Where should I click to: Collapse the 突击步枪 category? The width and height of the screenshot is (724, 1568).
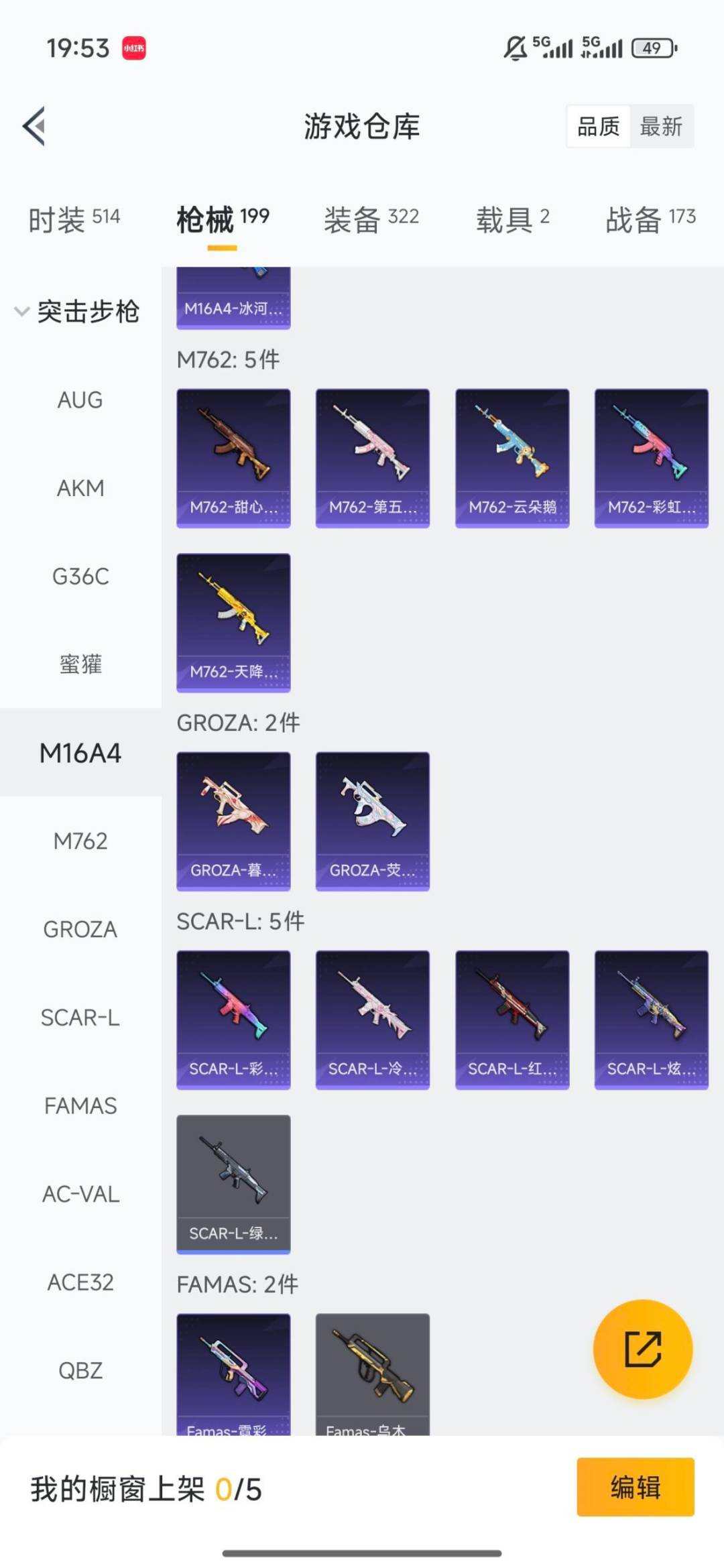coord(77,312)
